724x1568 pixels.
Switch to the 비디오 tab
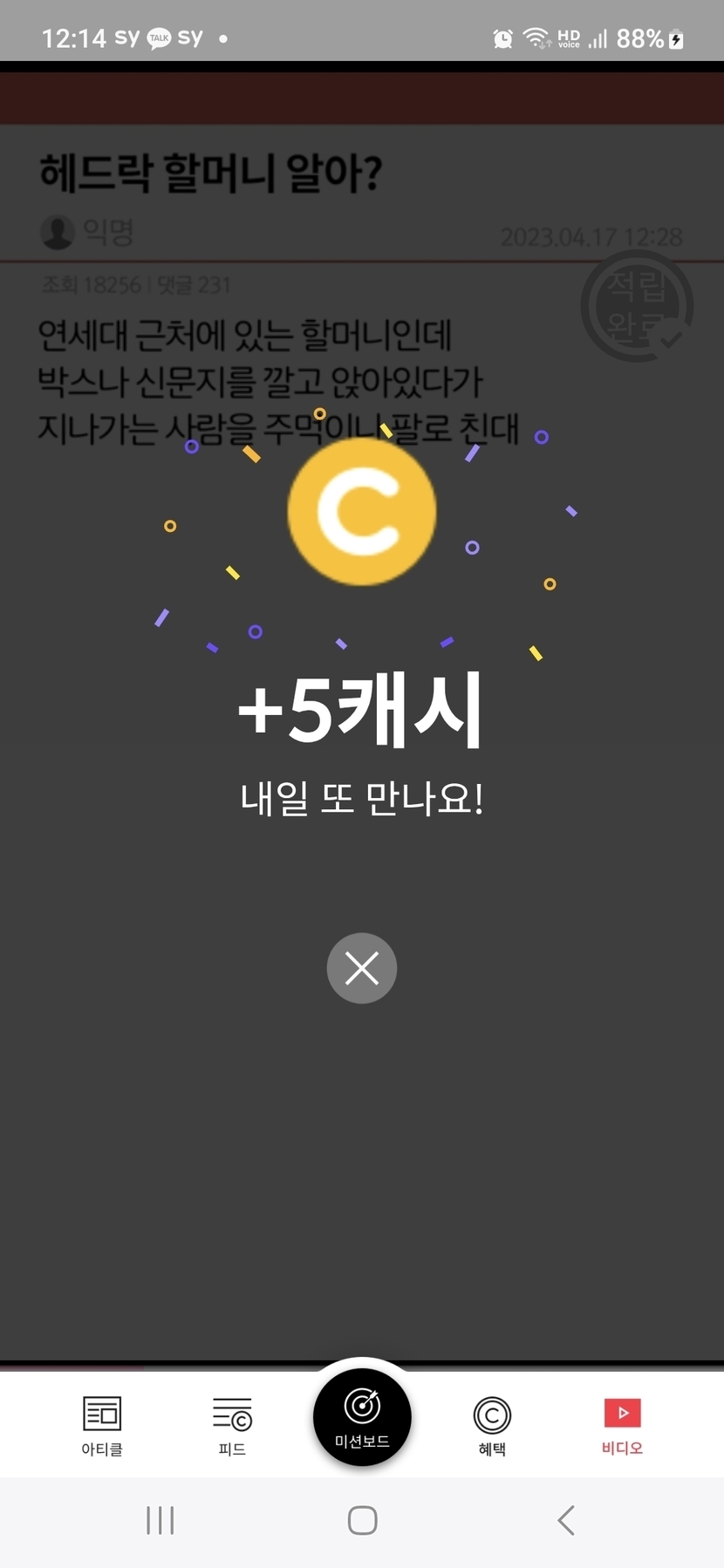622,1425
